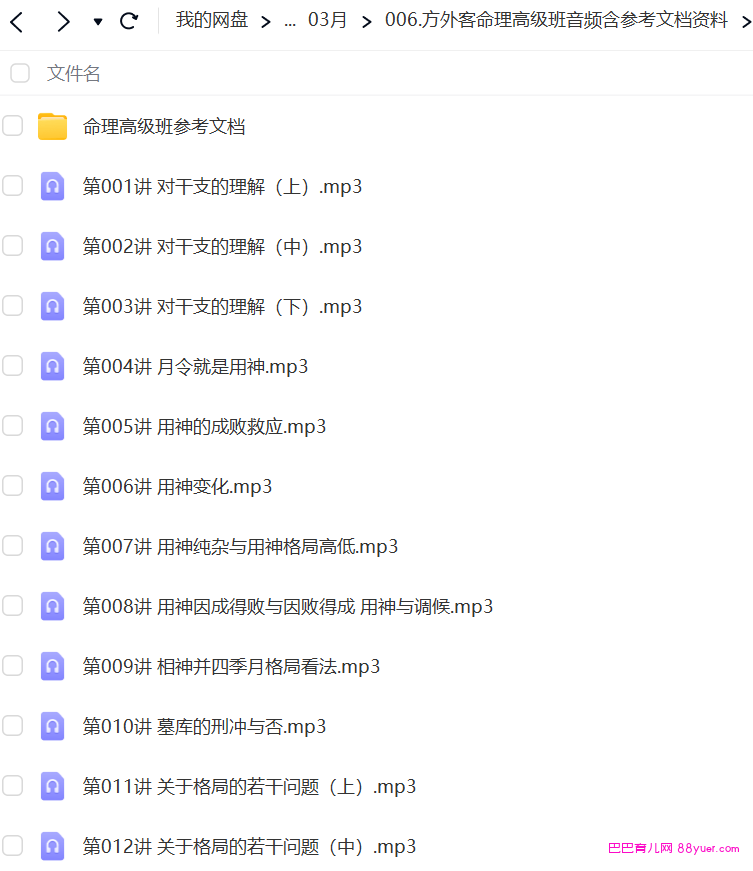Open the 命理高级班参考文档 folder

pos(164,127)
